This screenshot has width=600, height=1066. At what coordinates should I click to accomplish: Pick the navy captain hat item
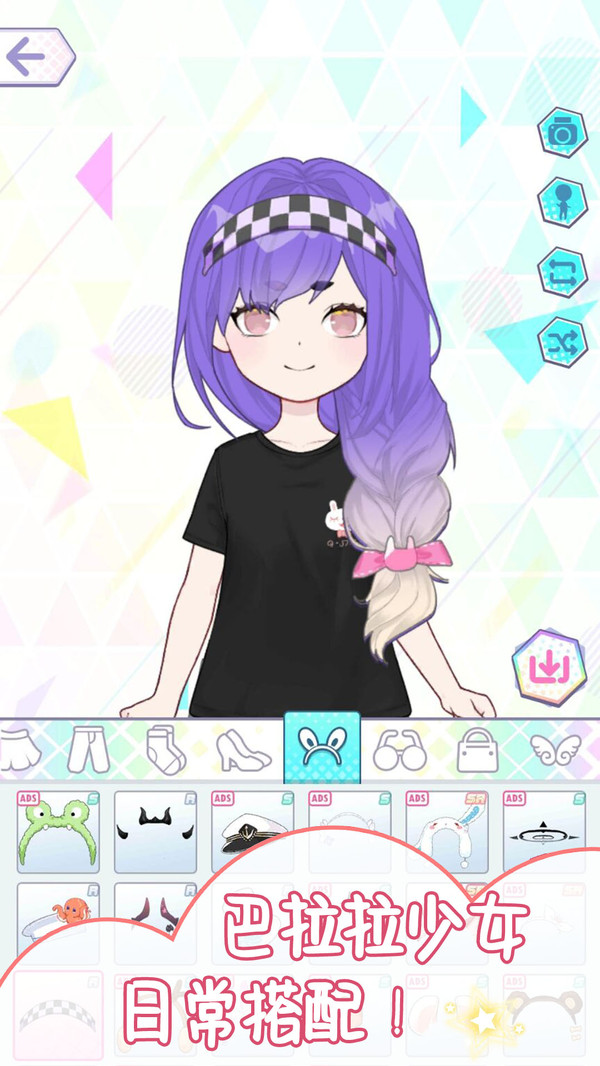click(253, 831)
